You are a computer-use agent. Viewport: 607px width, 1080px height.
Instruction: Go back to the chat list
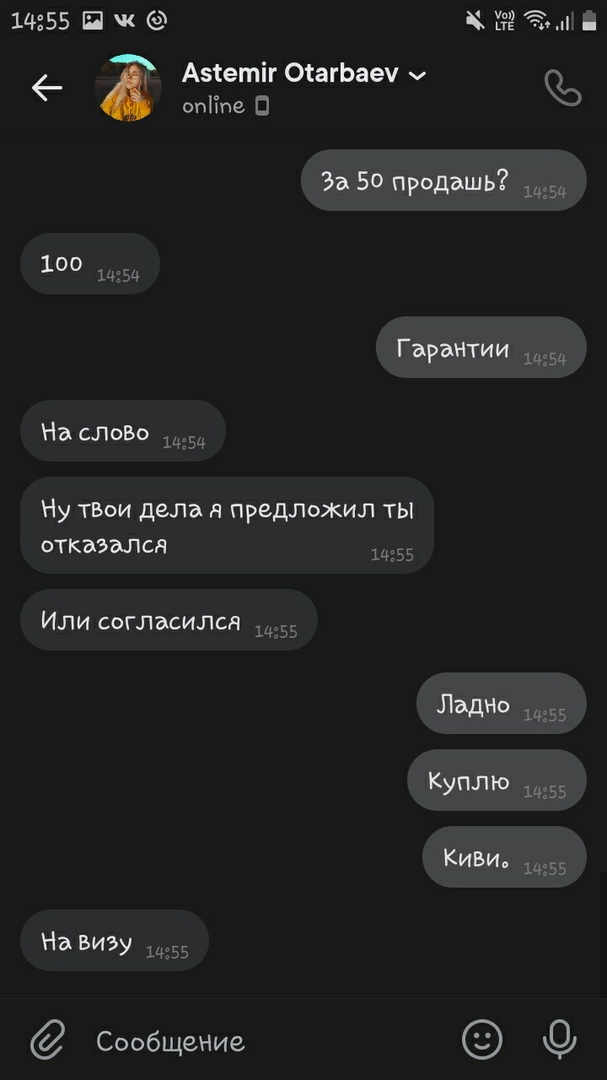[46, 88]
